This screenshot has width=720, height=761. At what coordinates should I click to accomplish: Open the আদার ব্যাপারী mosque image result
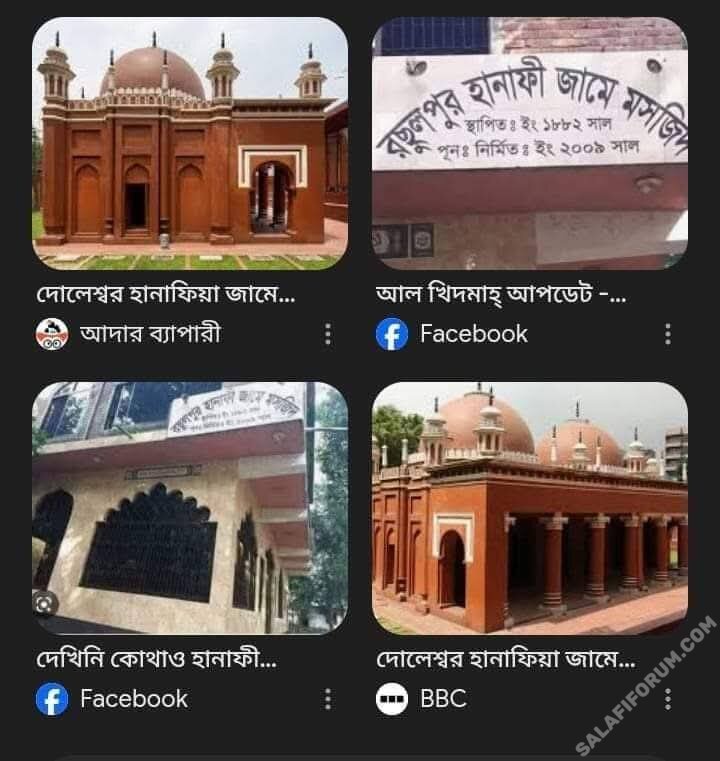click(190, 143)
